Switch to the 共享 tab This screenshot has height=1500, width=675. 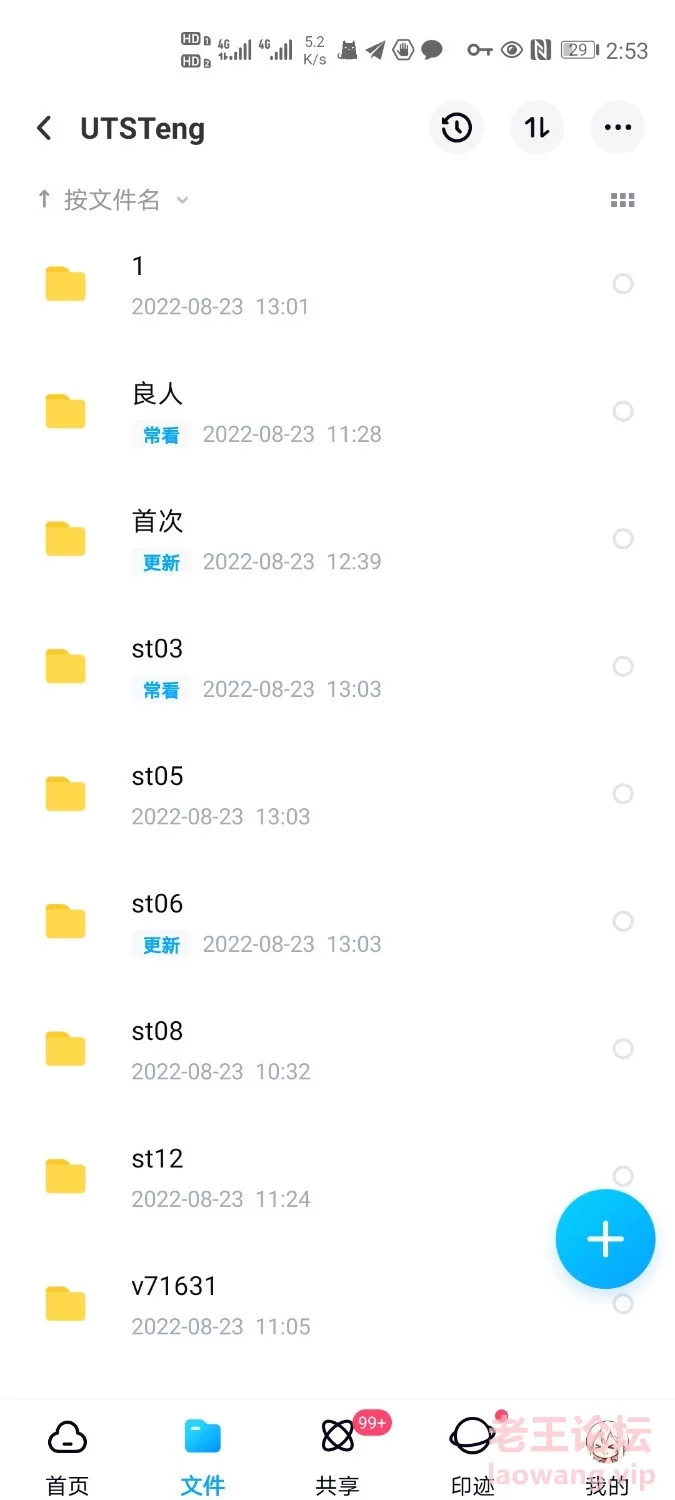pos(338,1456)
